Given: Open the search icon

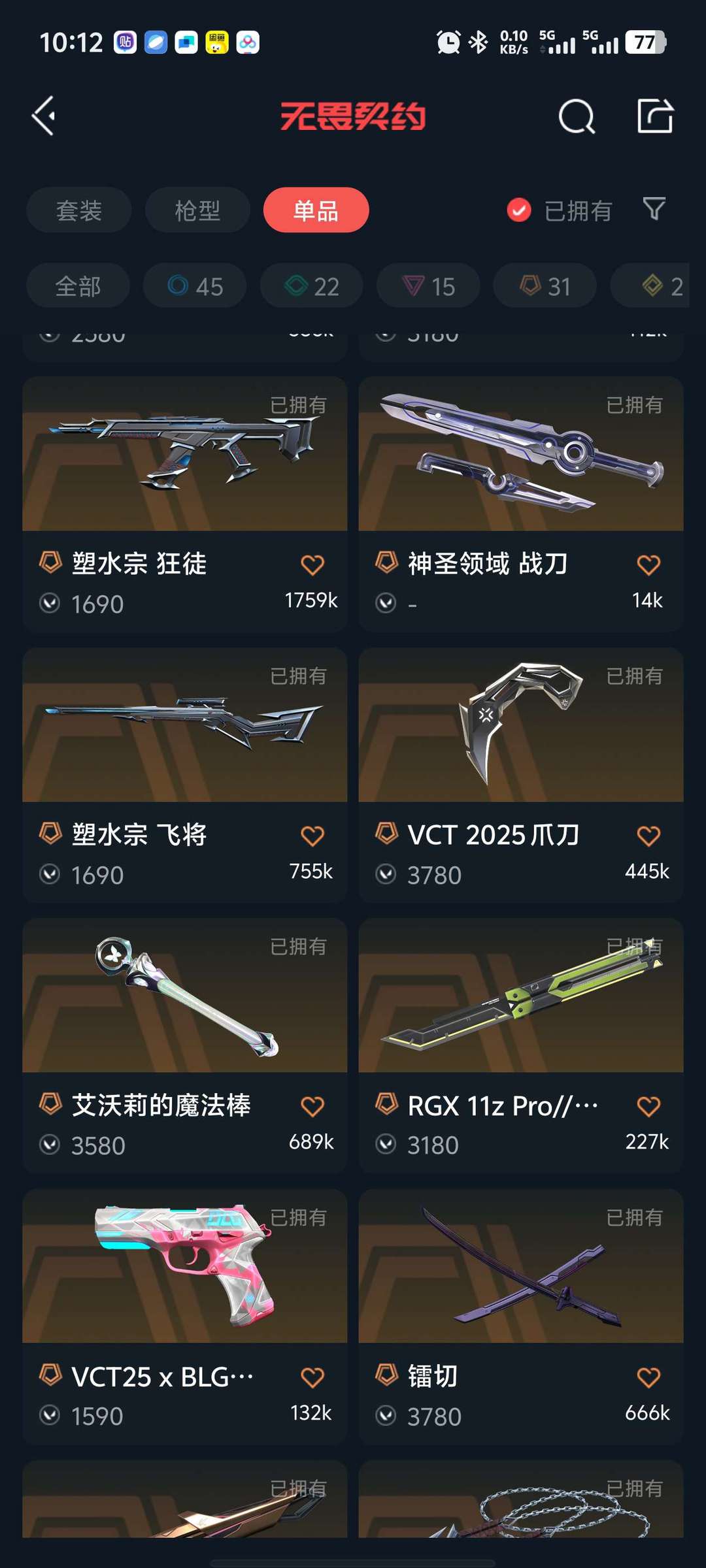Looking at the screenshot, I should coord(577,117).
